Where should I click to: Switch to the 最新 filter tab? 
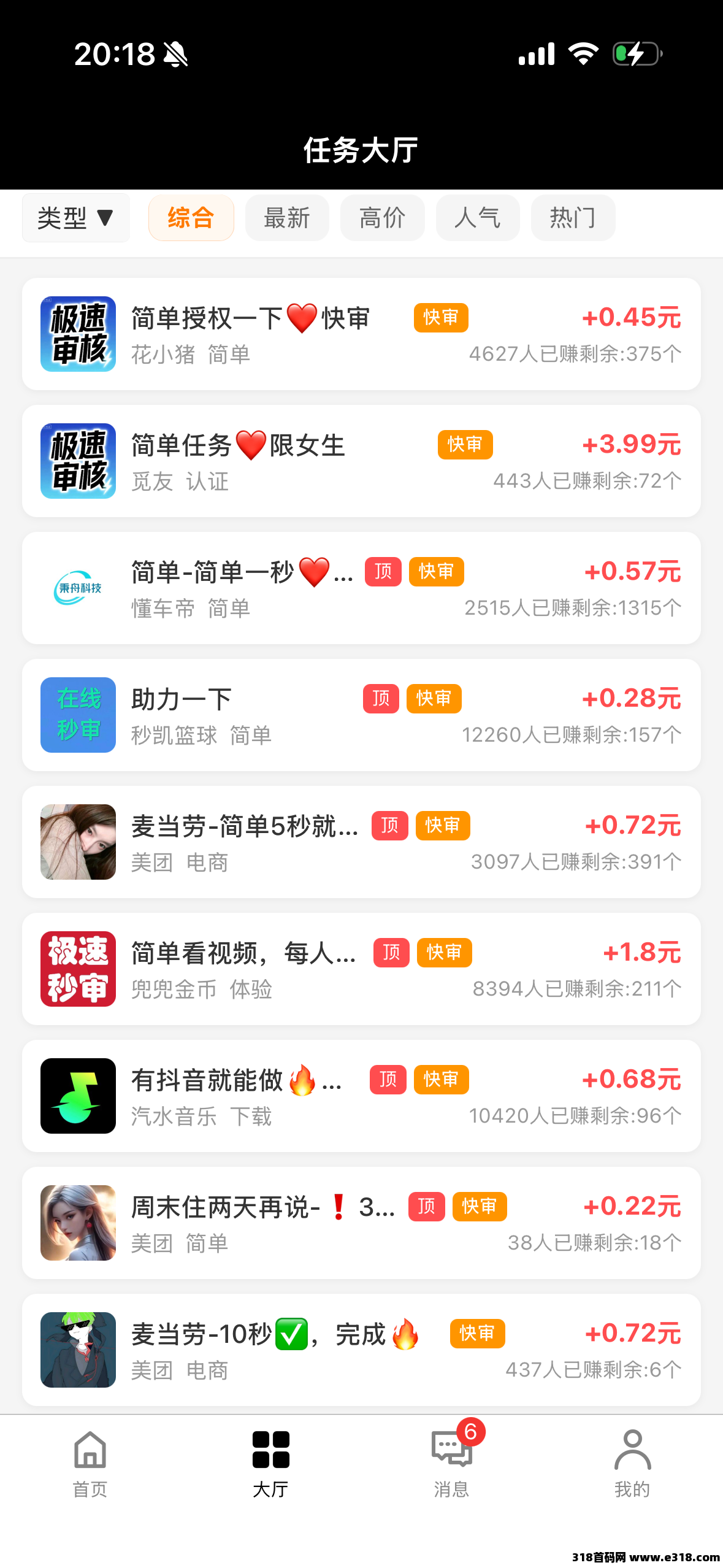click(x=286, y=218)
